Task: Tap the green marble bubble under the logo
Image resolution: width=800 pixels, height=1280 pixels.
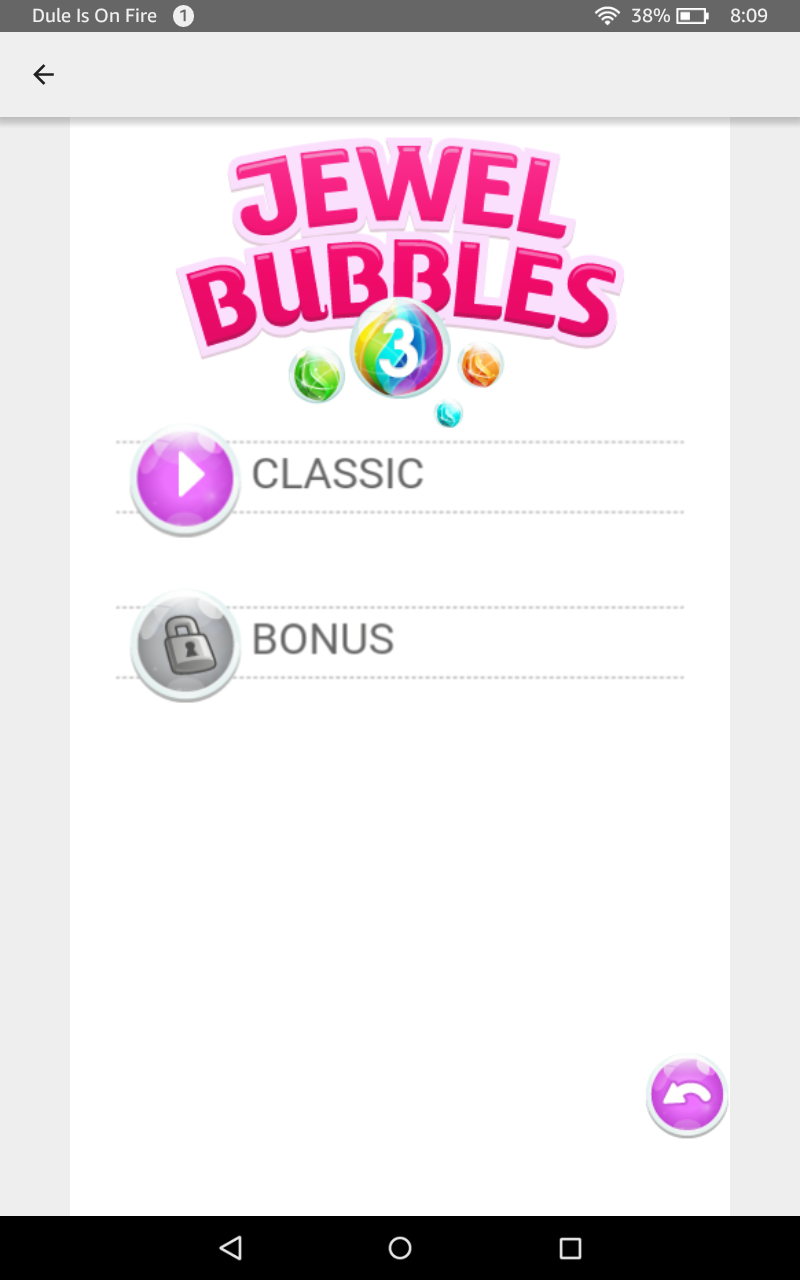Action: tap(317, 373)
